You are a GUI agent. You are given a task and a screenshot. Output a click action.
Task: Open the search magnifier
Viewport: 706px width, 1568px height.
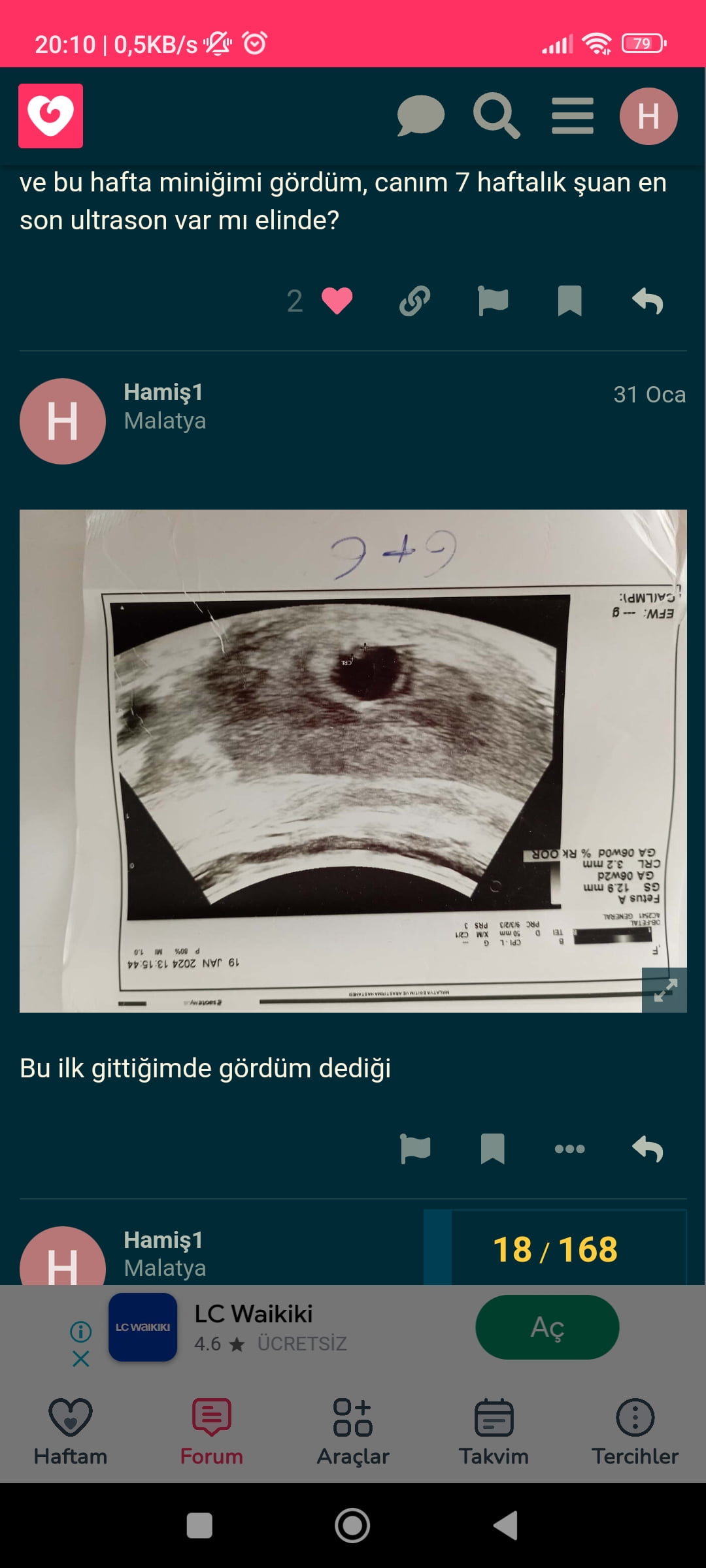coord(496,116)
